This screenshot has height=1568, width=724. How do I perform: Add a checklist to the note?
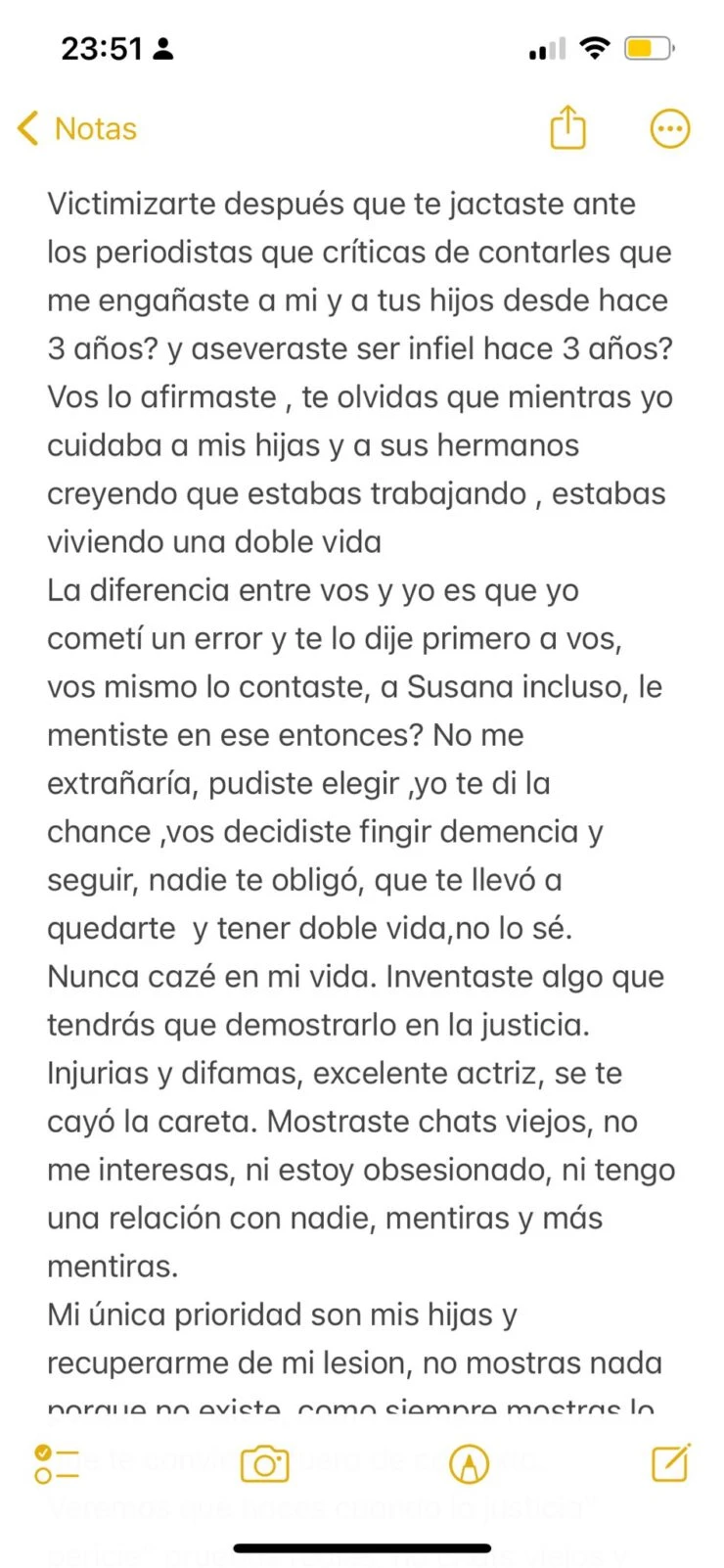[56, 1464]
